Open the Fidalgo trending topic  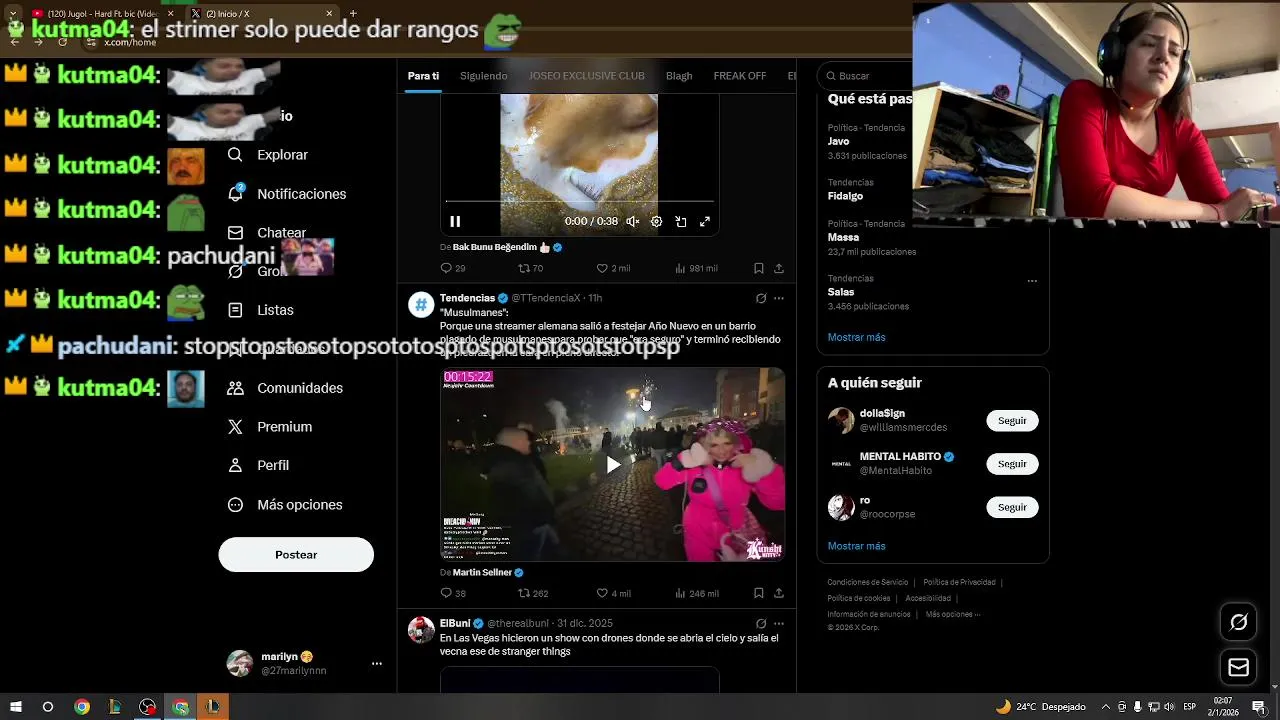click(x=845, y=196)
